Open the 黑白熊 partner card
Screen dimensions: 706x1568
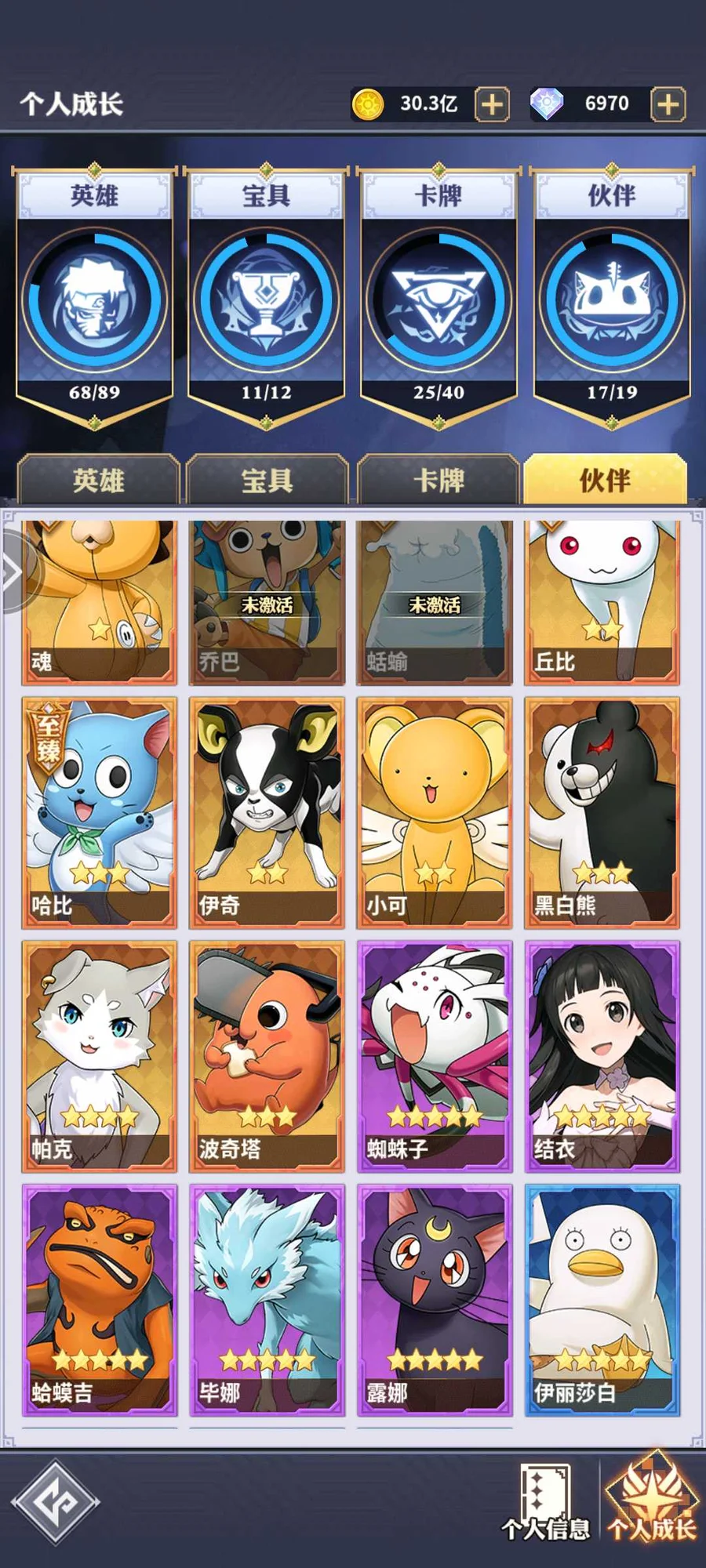click(602, 811)
